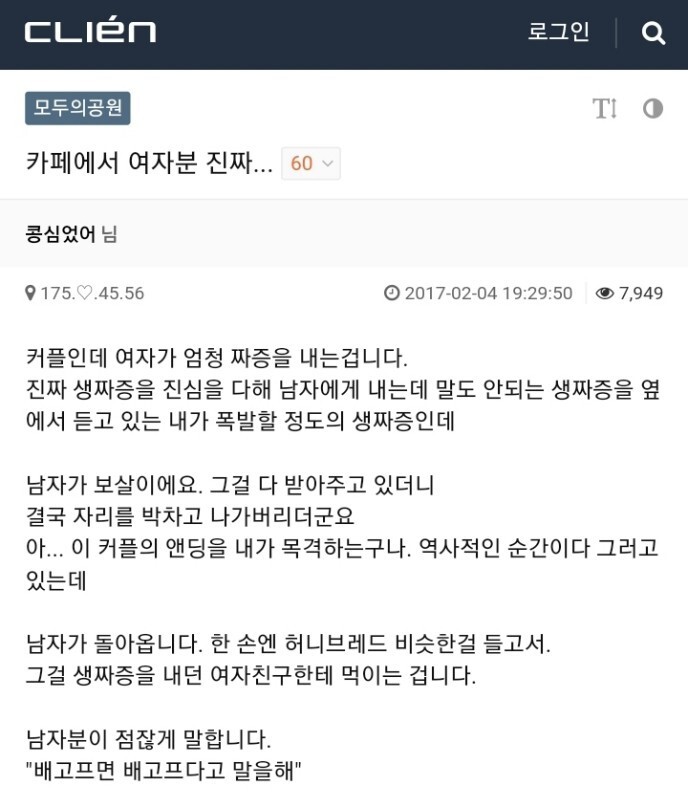
Task: Tap the 로그인 login link
Action: (x=559, y=33)
